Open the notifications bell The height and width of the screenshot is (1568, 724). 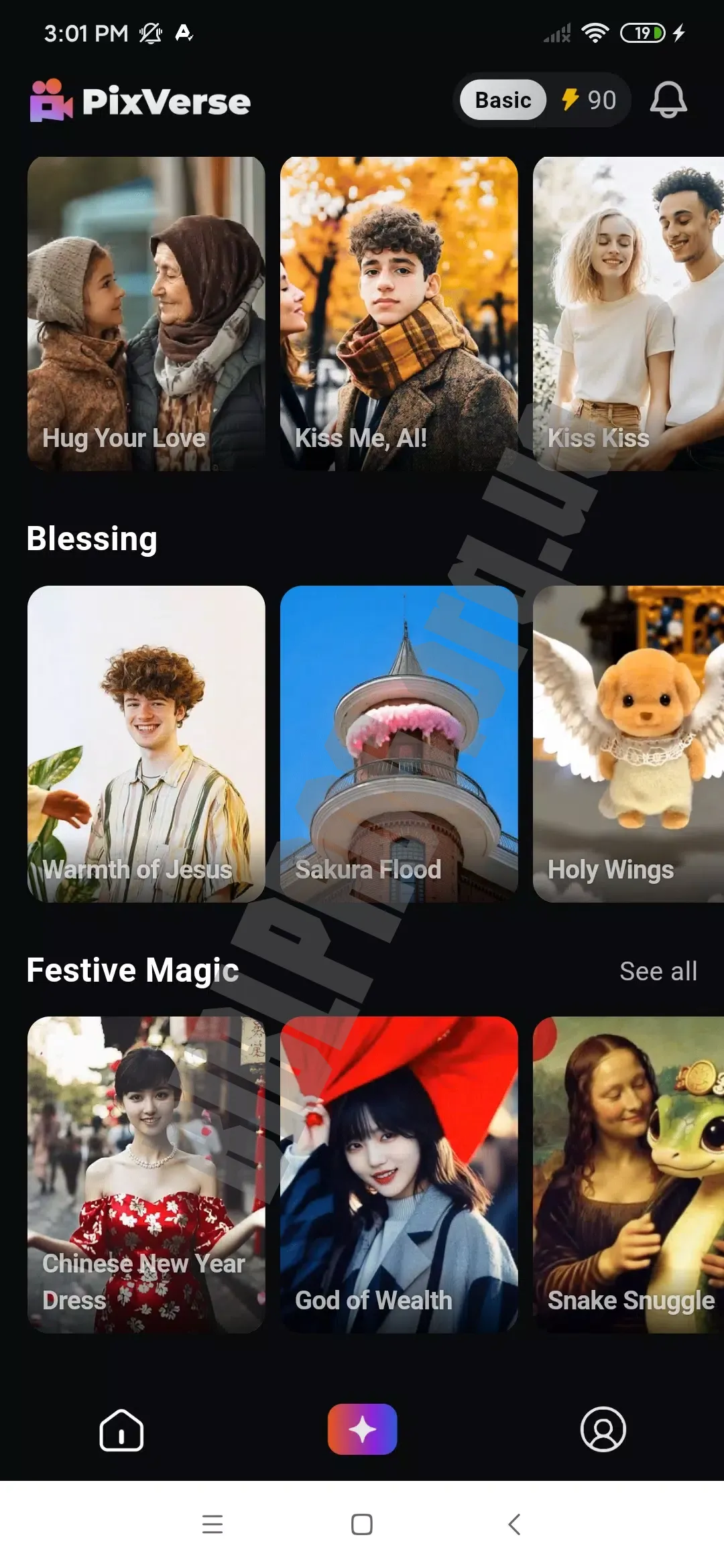coord(668,101)
